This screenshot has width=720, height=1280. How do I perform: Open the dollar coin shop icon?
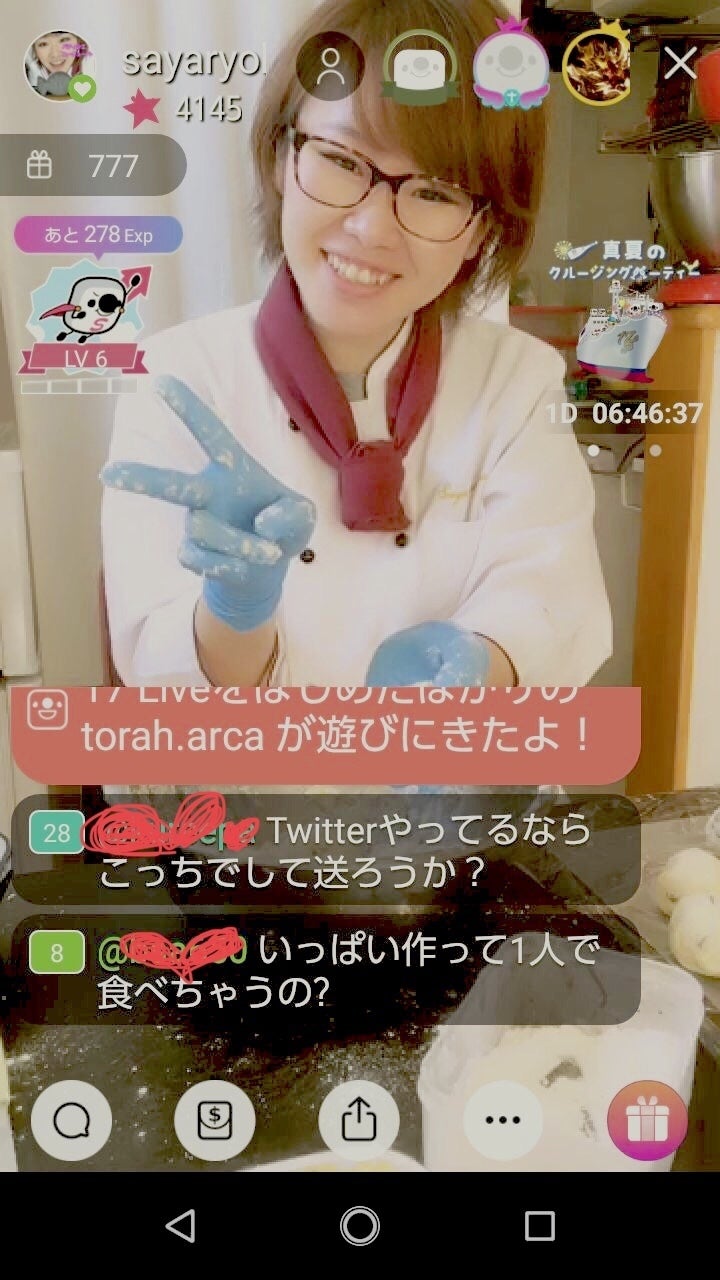pyautogui.click(x=214, y=1120)
